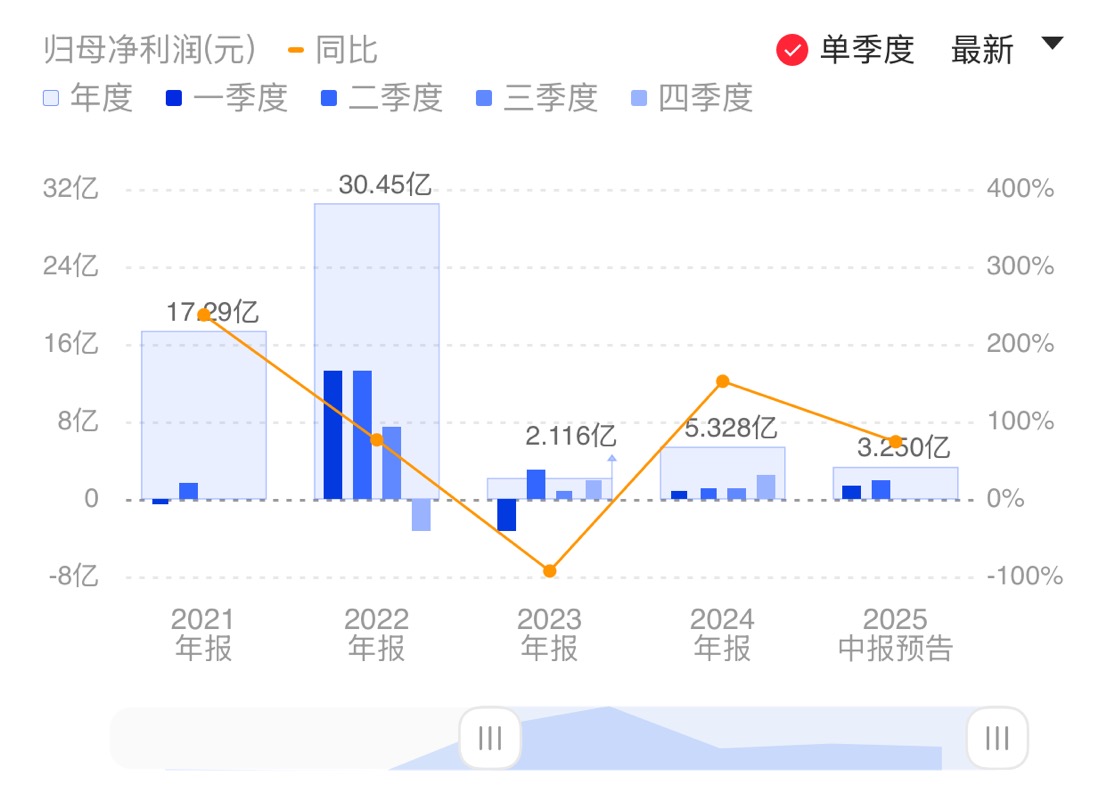Screen dimensions: 1107x808
Task: Toggle the 二季度 legend series
Action: pyautogui.click(x=381, y=98)
